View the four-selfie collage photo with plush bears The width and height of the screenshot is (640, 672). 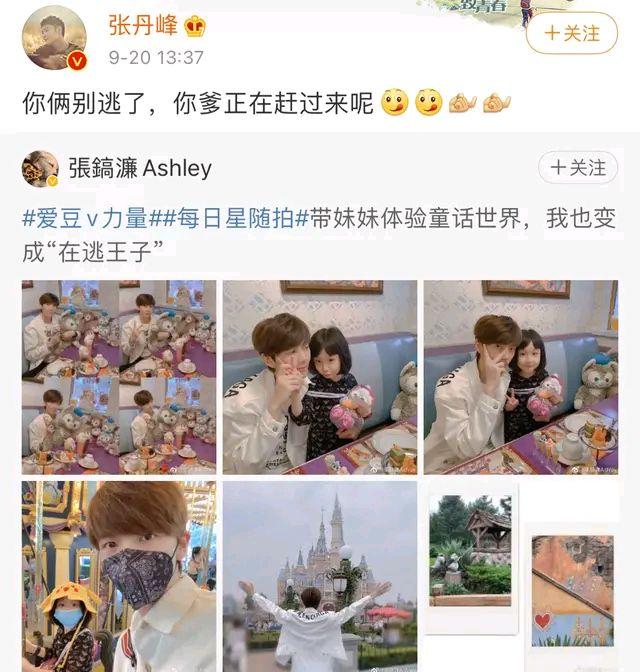119,377
